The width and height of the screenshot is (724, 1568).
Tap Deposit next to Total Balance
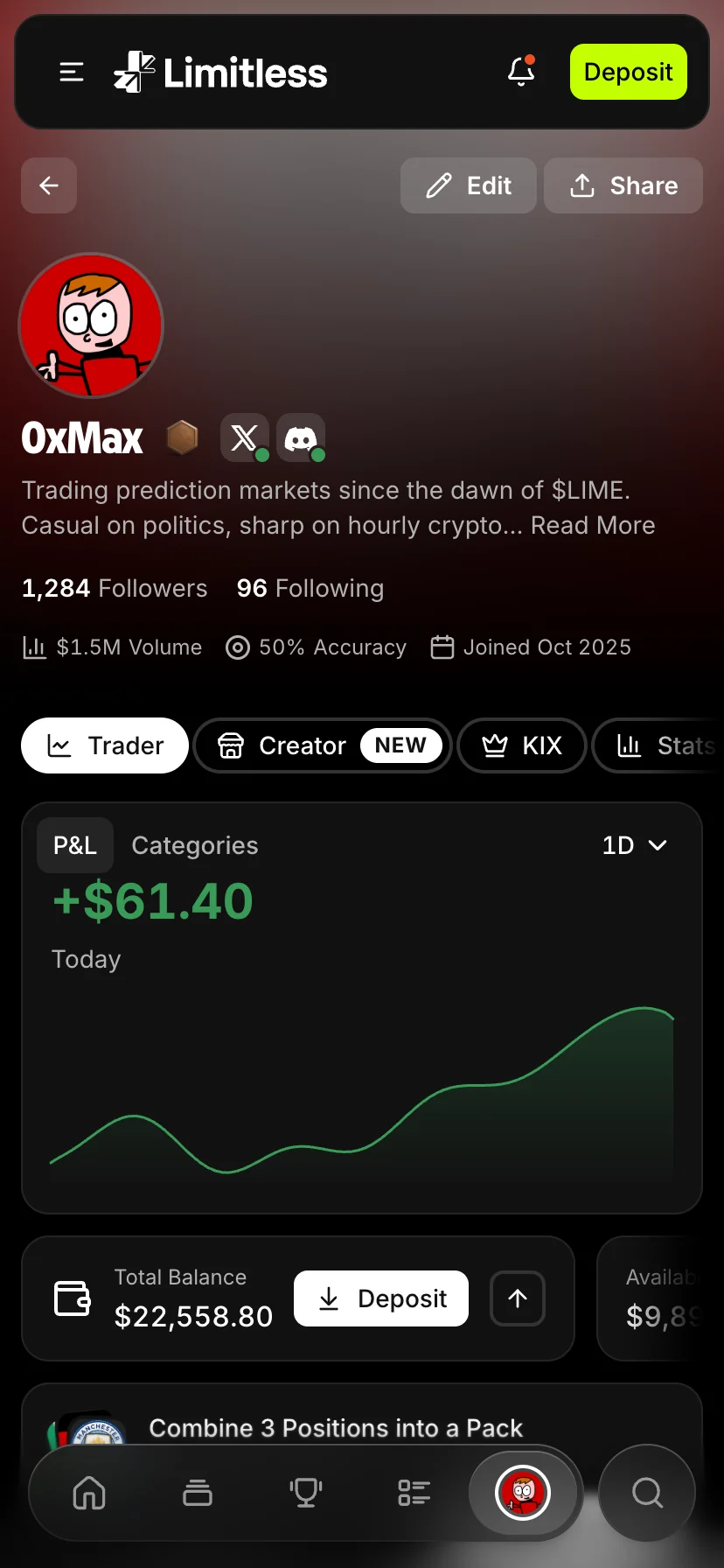pyautogui.click(x=381, y=1298)
